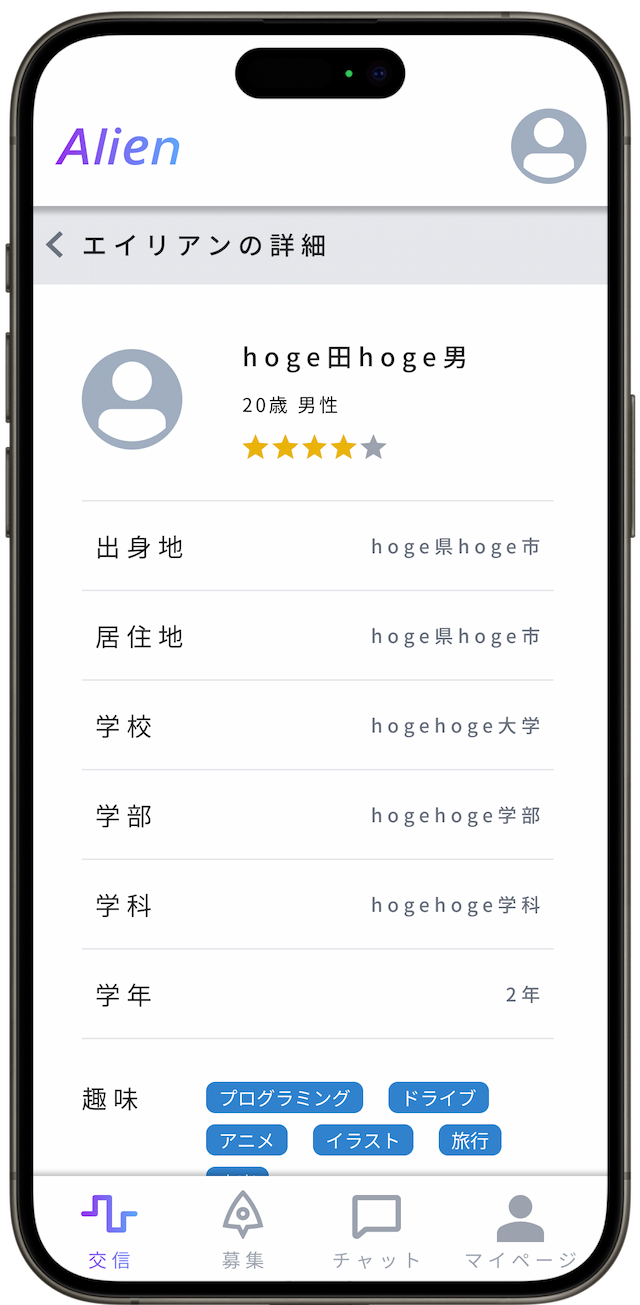Image resolution: width=640 pixels, height=1305 pixels.
Task: Select the プログラミング hobby chip
Action: [x=285, y=1098]
